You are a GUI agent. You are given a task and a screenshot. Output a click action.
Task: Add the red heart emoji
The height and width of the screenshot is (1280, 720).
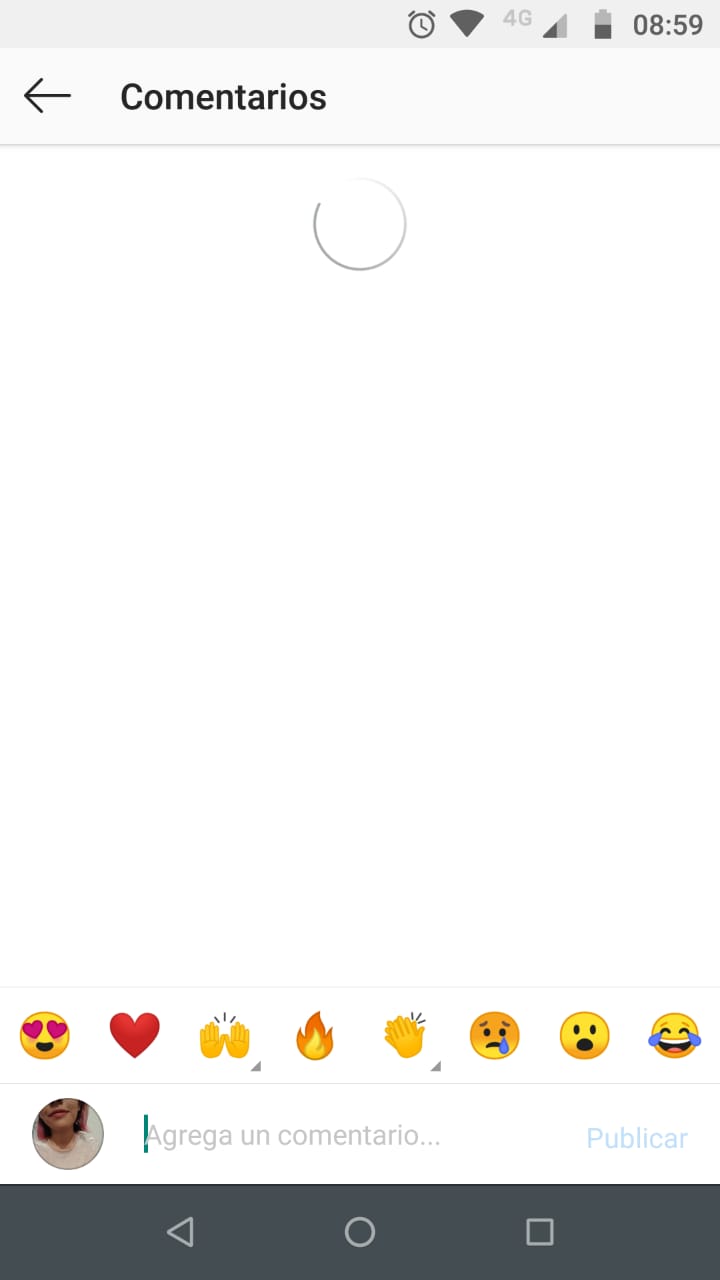click(x=134, y=1035)
